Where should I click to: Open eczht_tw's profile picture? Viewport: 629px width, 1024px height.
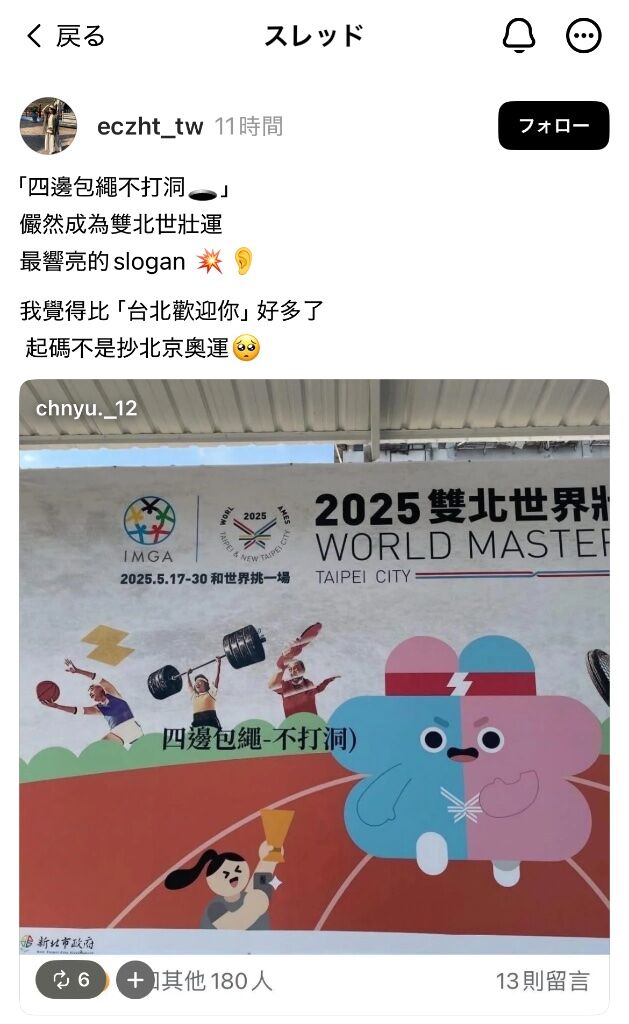coord(48,126)
